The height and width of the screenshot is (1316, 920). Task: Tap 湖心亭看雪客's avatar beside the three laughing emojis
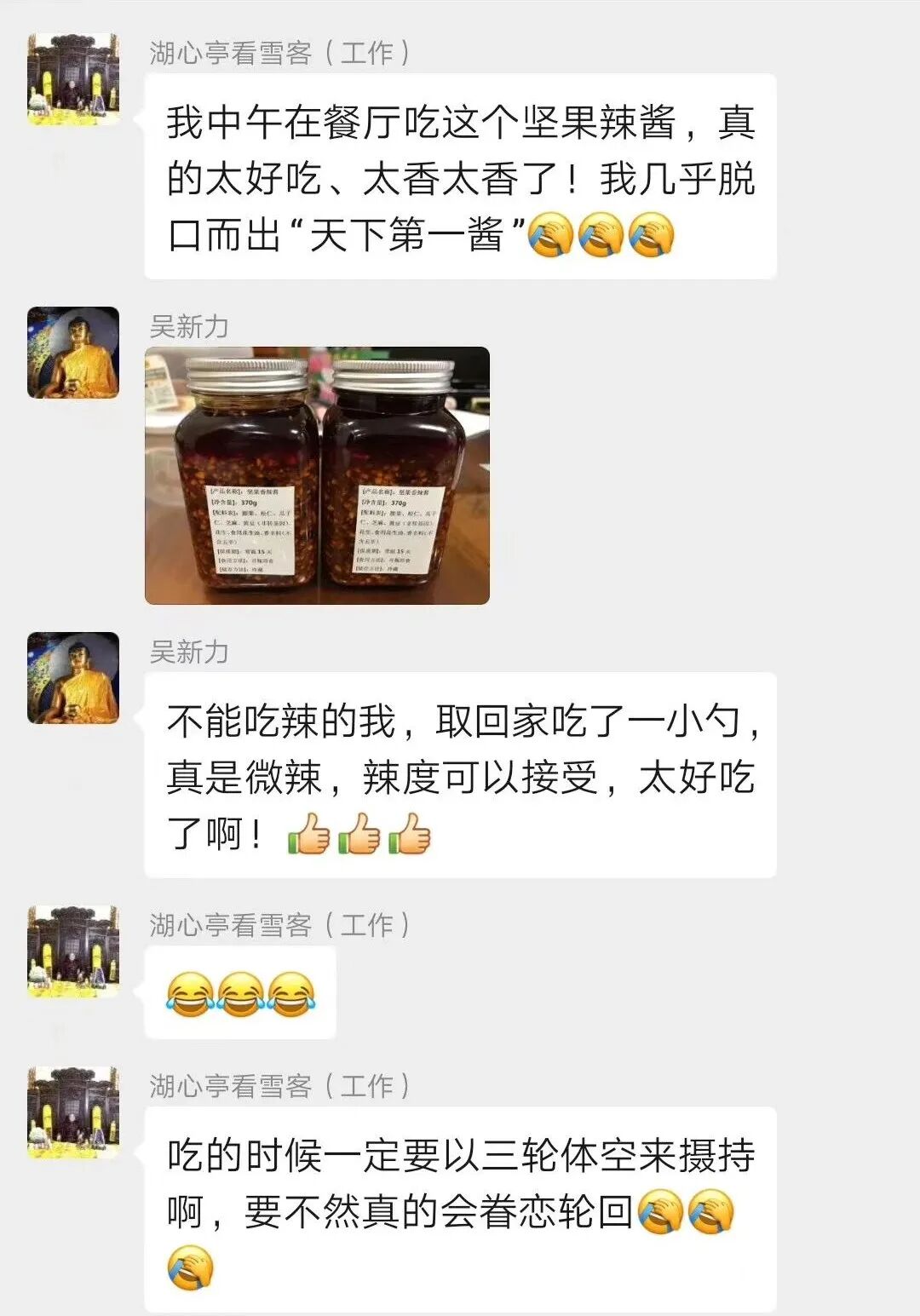click(73, 951)
